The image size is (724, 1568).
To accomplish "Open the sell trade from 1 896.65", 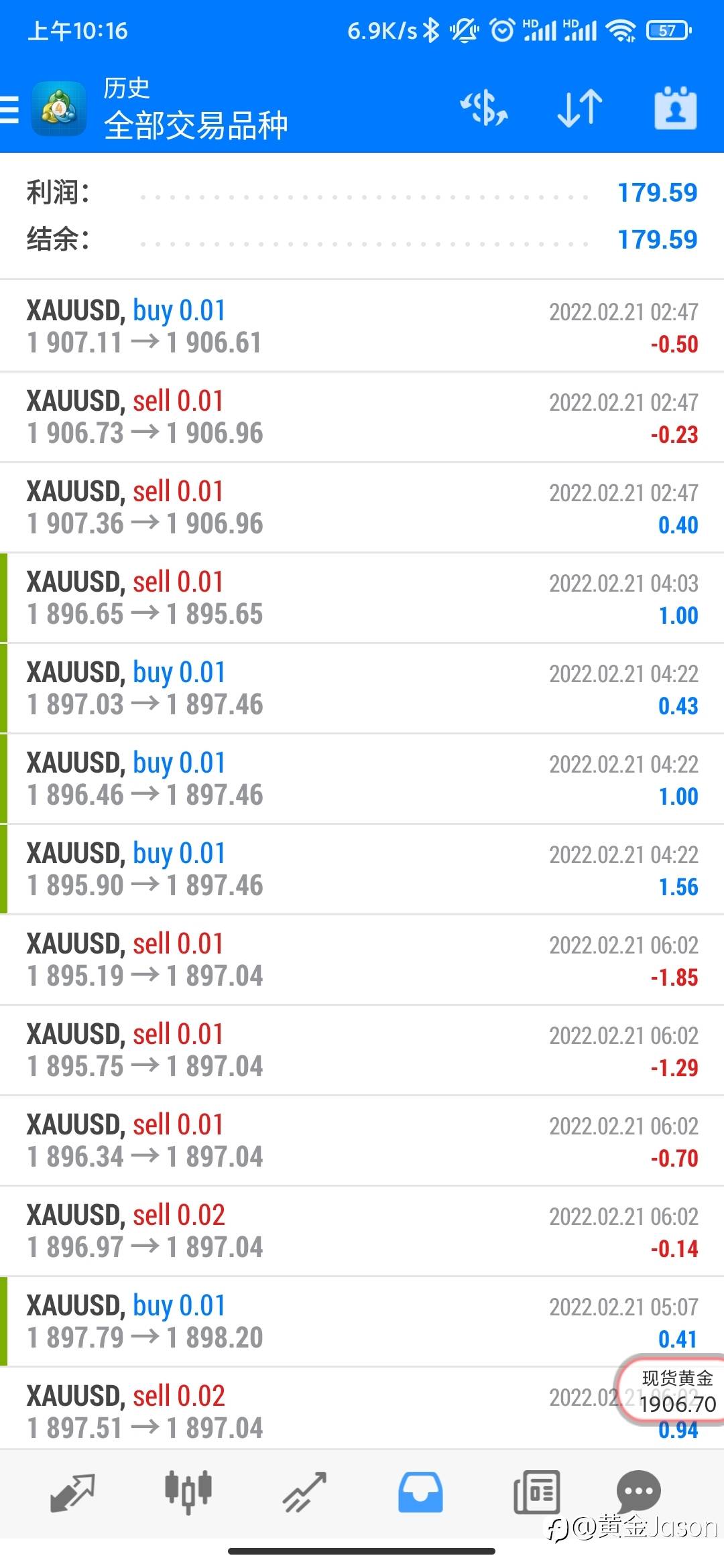I will click(x=362, y=598).
